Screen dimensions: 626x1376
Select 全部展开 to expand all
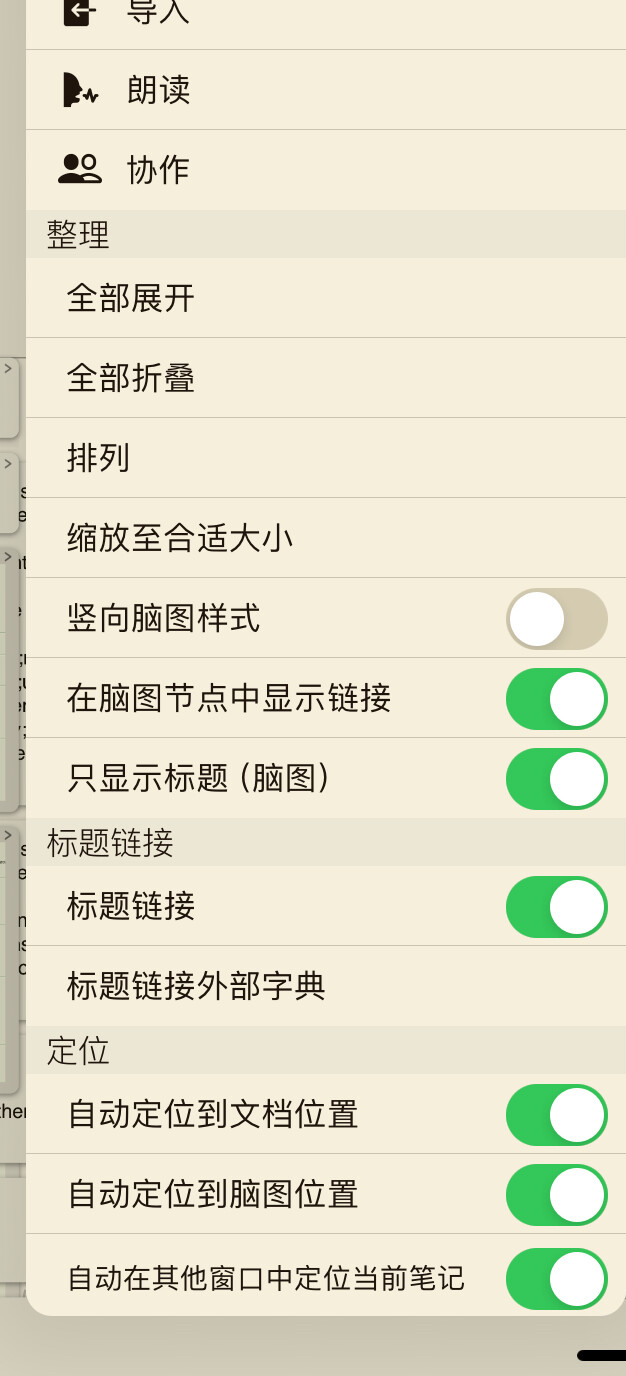[x=131, y=298]
